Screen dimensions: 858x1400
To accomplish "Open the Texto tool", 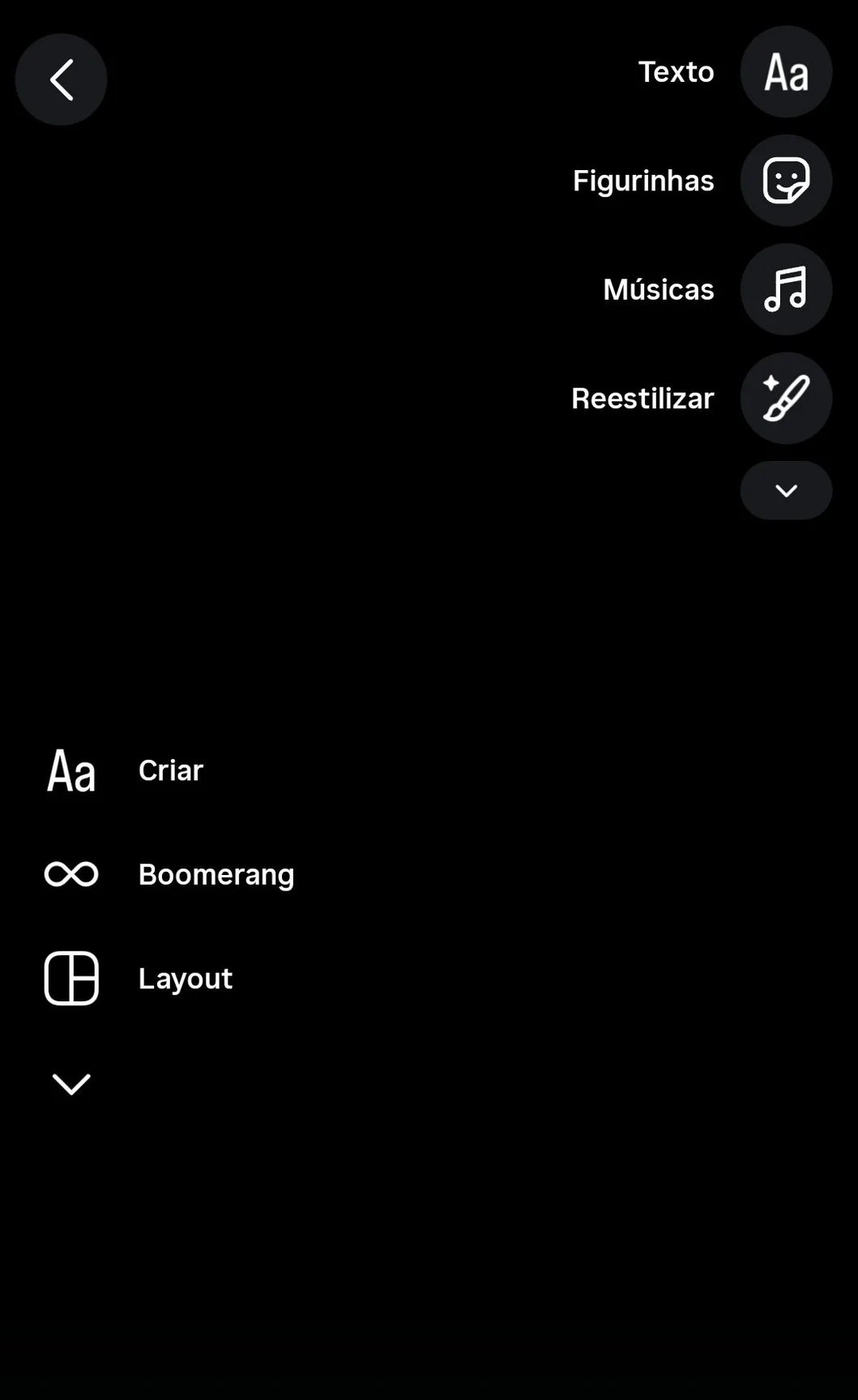I will point(785,72).
